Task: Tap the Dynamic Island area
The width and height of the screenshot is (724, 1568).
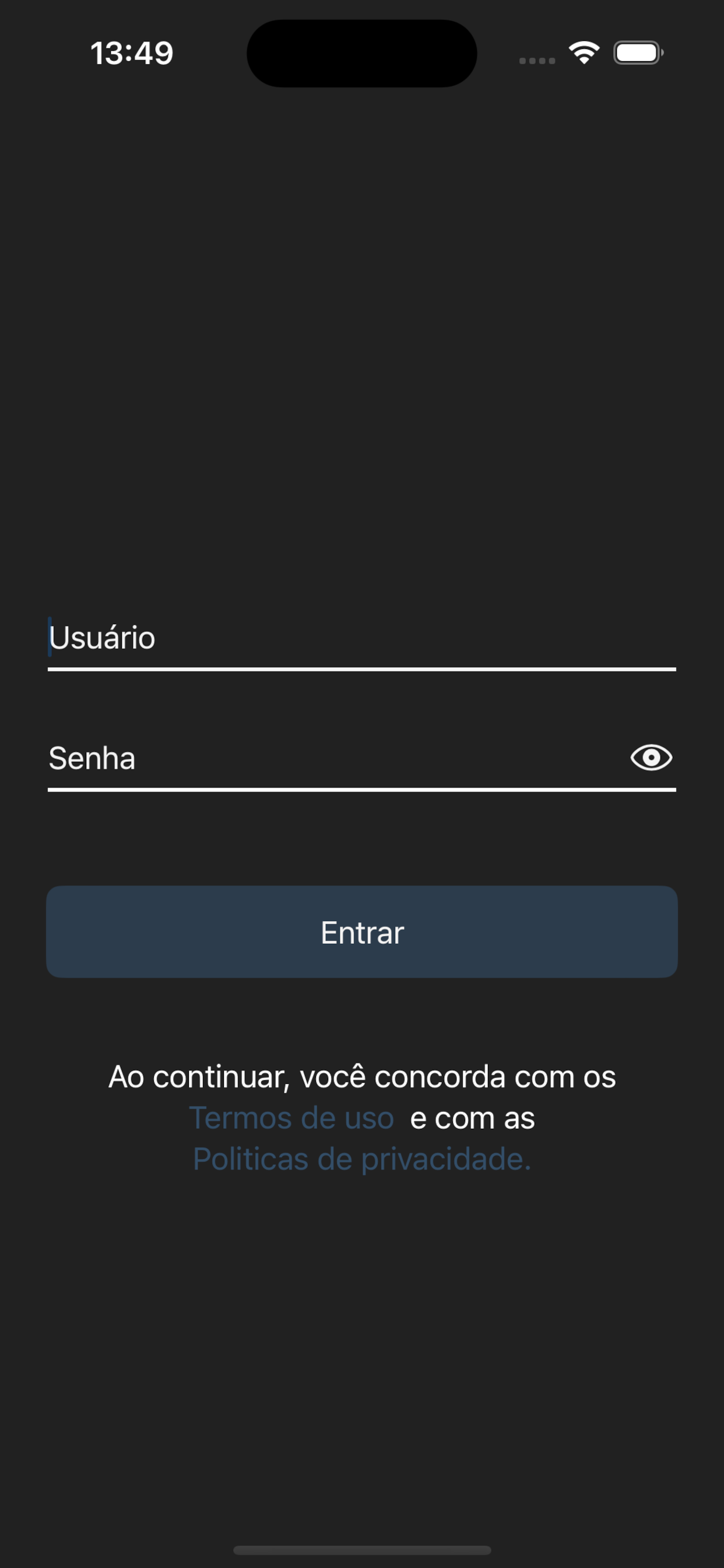Action: (361, 53)
